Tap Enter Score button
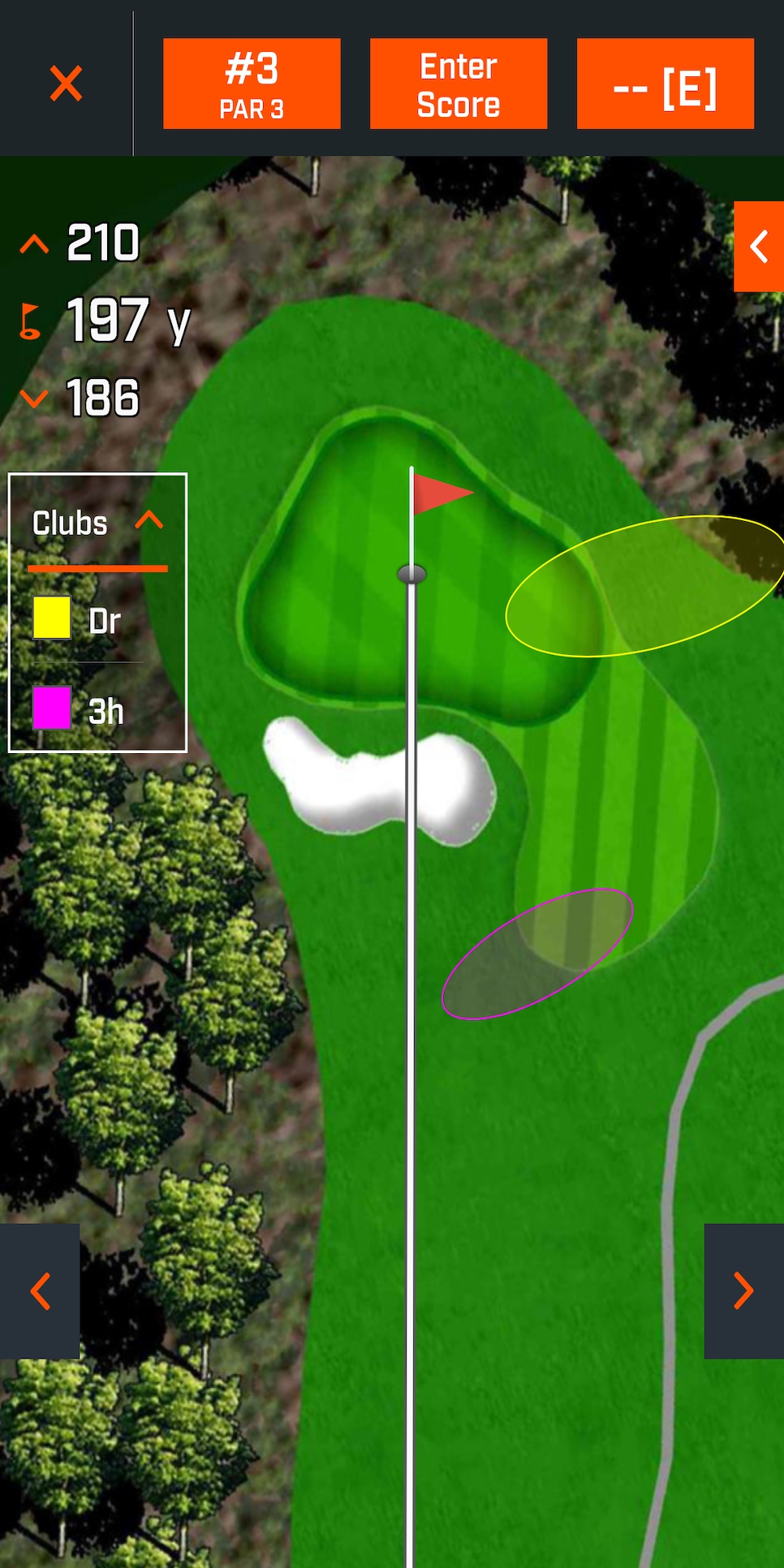The image size is (784, 1568). [459, 84]
